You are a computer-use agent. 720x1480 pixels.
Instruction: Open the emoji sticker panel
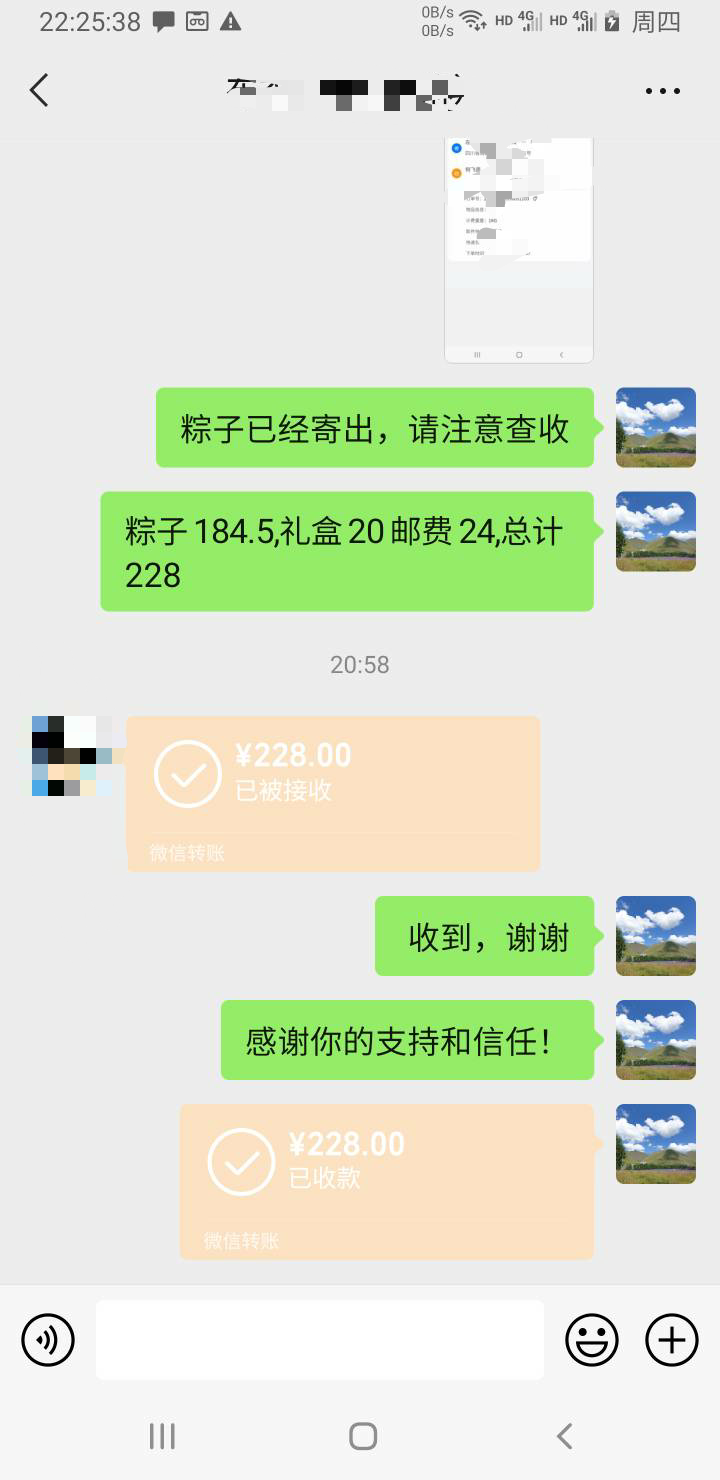coord(592,1340)
